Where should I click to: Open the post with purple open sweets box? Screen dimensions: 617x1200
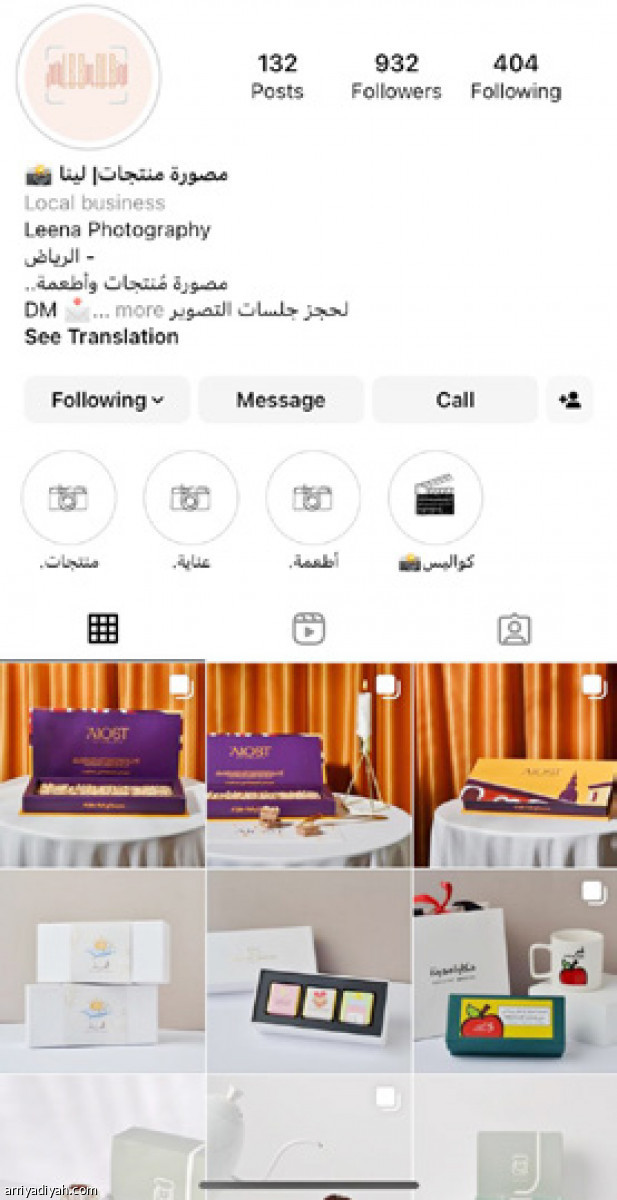102,765
